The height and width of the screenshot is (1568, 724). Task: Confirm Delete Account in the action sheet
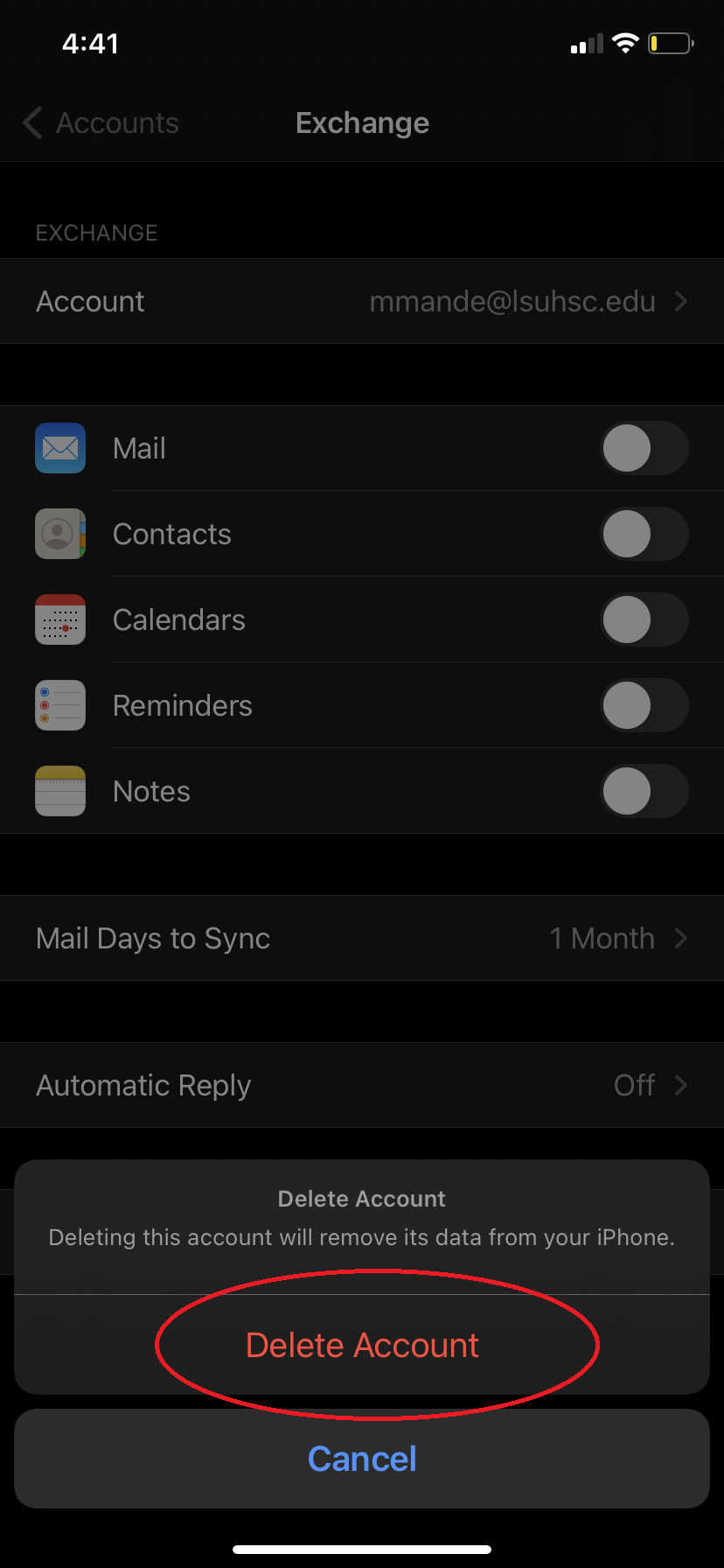362,1345
